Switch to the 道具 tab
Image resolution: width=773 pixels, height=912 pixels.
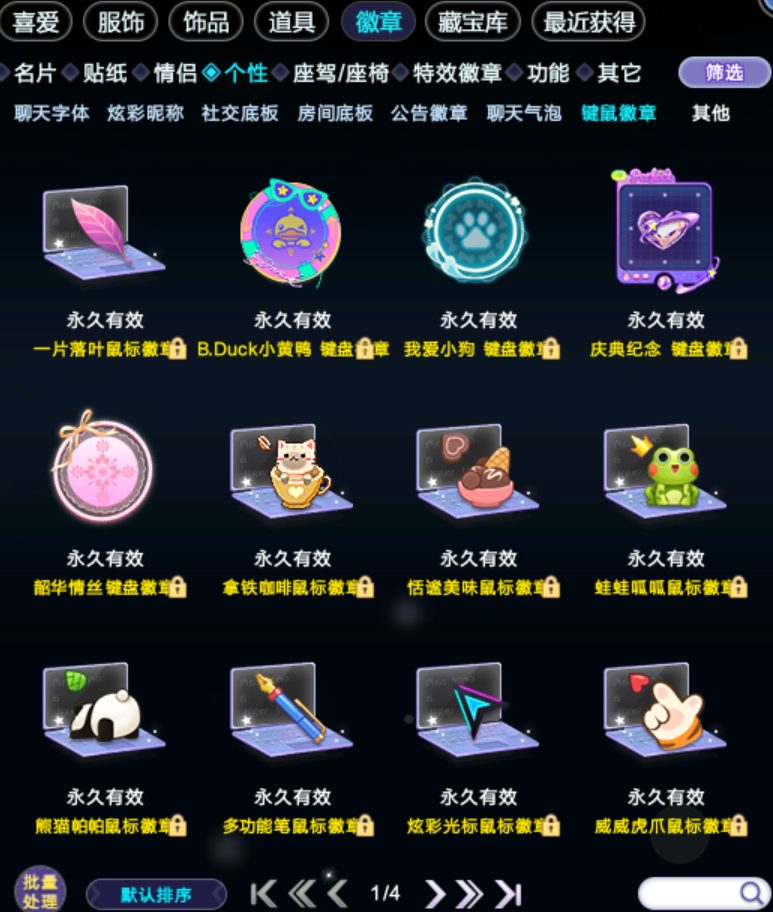pyautogui.click(x=291, y=22)
